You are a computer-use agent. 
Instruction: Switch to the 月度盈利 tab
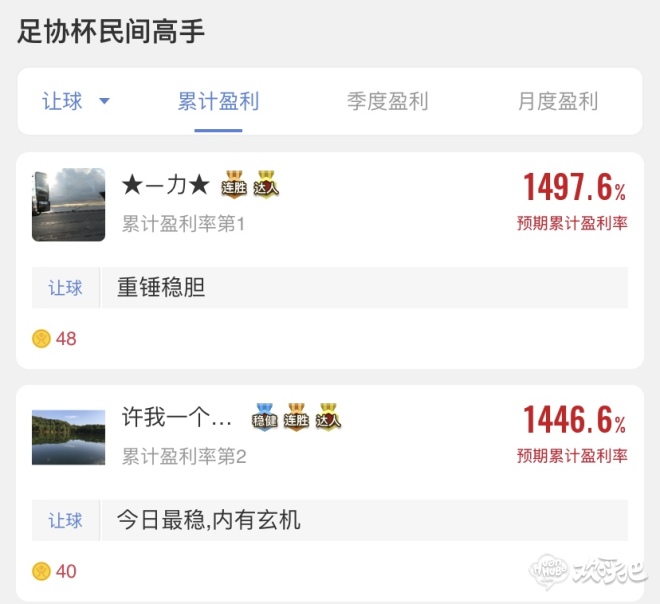[557, 101]
